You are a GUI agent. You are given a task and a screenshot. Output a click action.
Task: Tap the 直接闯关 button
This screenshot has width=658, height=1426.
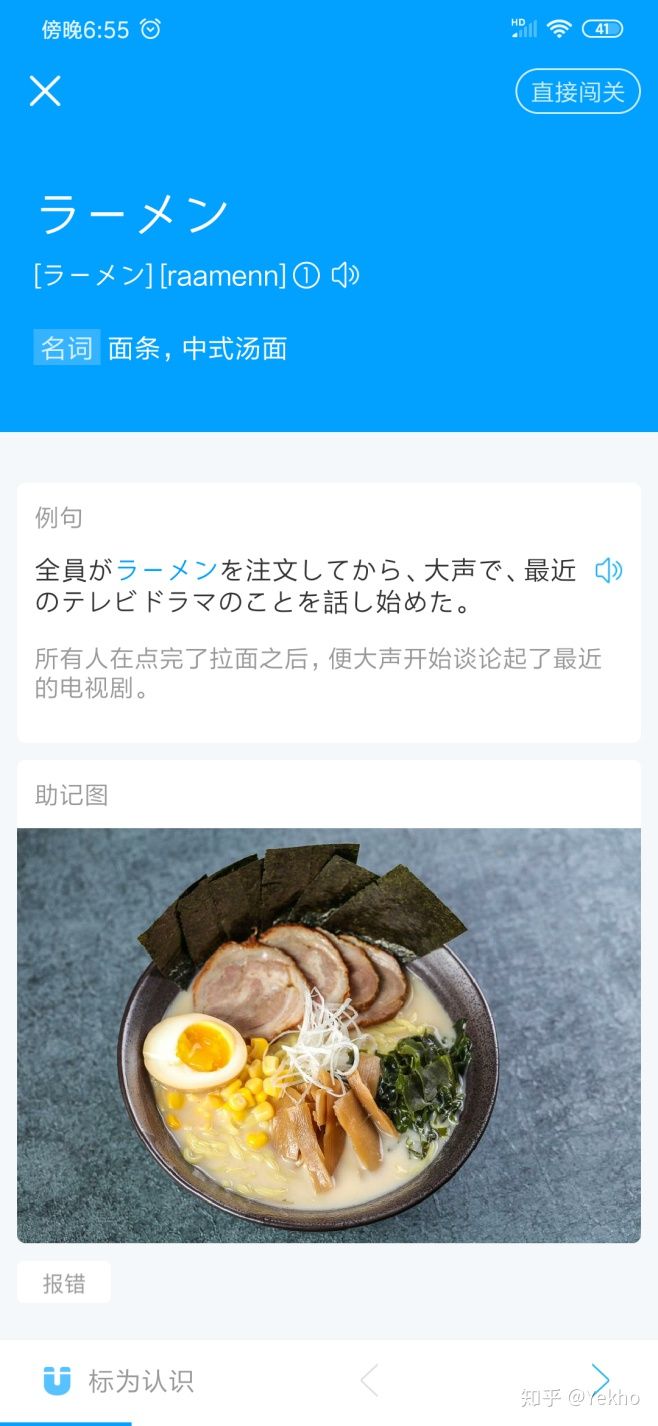[x=577, y=92]
